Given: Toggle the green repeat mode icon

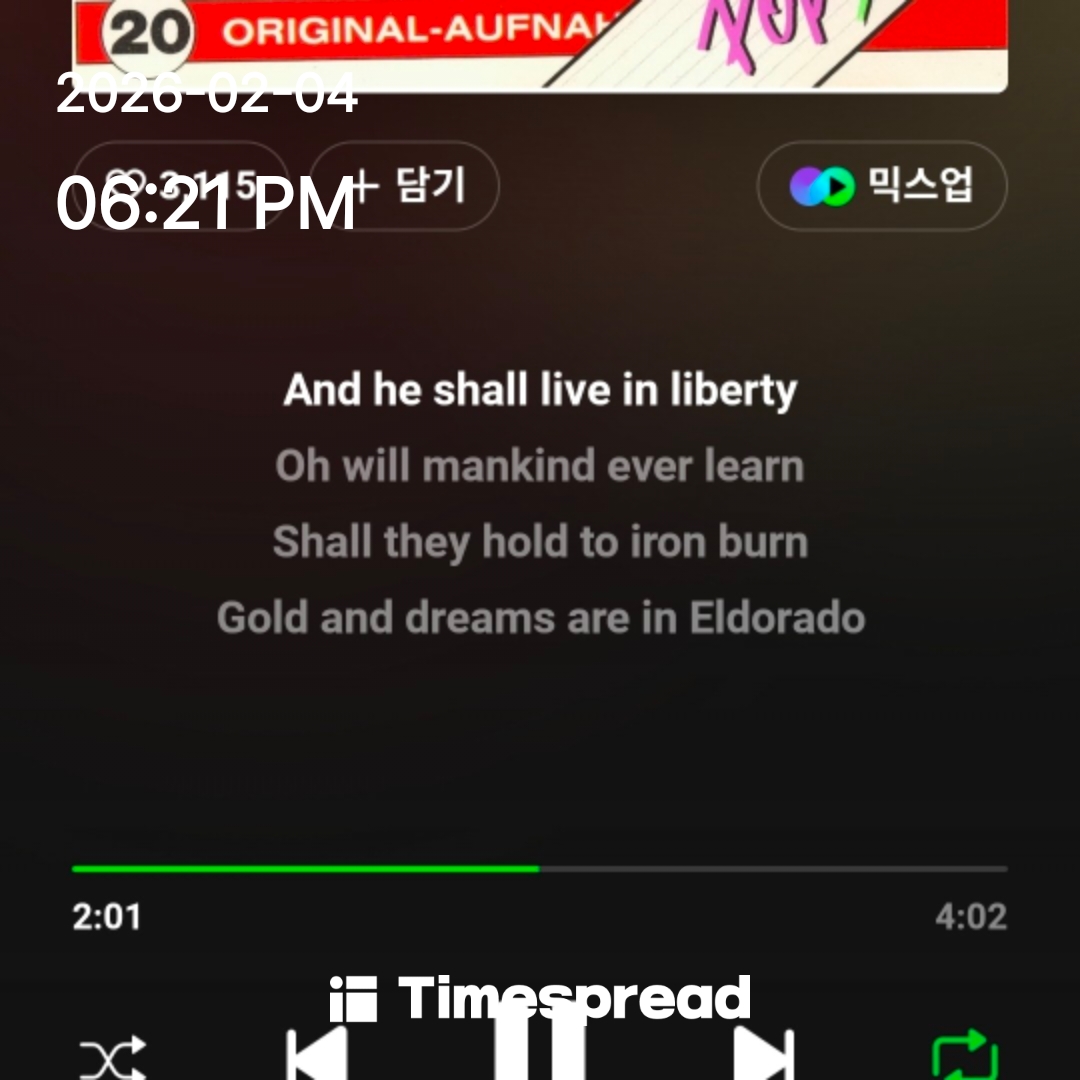Looking at the screenshot, I should coord(965,1056).
